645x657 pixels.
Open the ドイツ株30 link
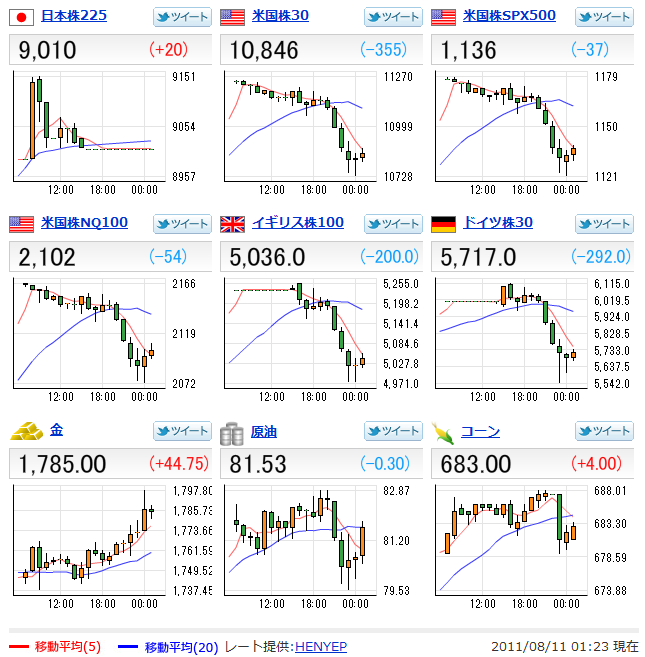coord(497,222)
